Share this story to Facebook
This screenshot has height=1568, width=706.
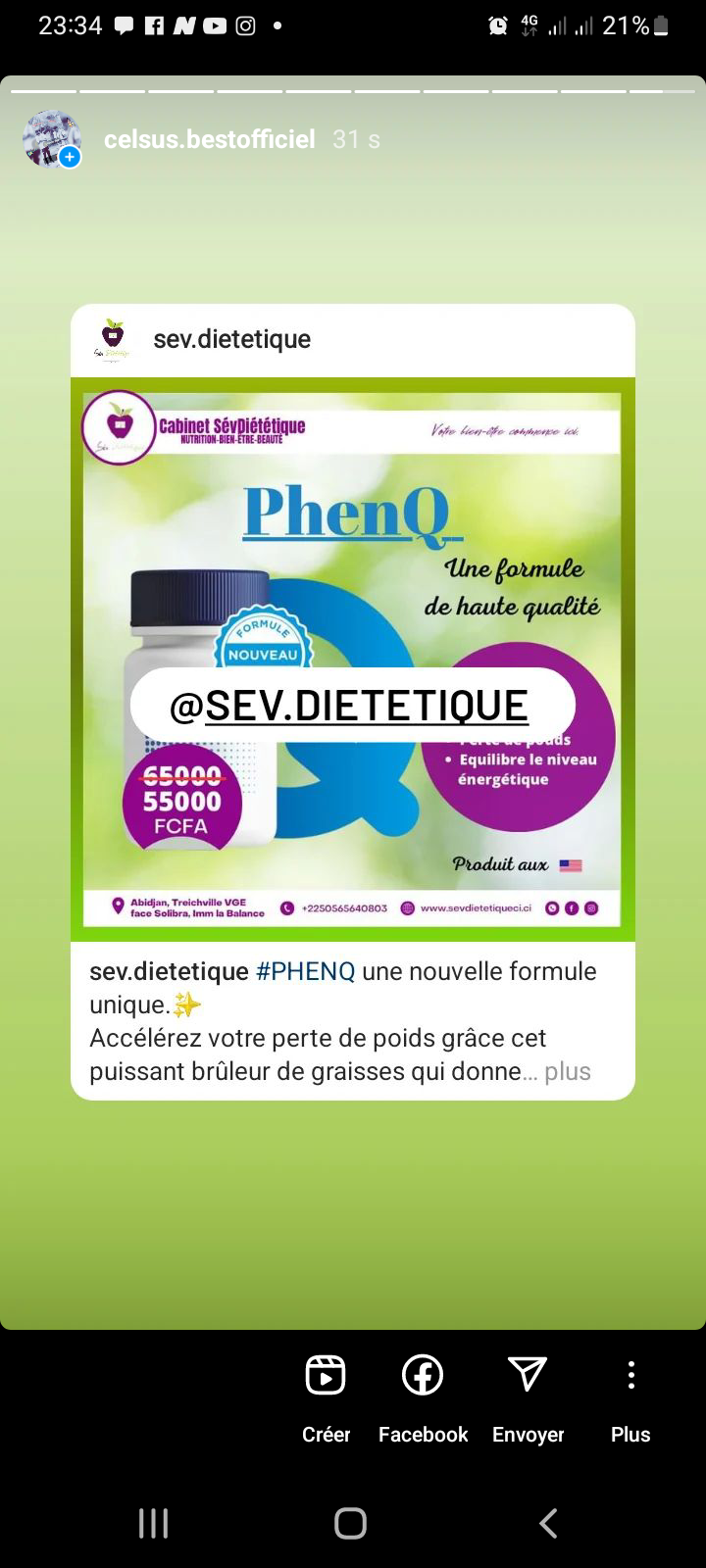(x=423, y=1394)
